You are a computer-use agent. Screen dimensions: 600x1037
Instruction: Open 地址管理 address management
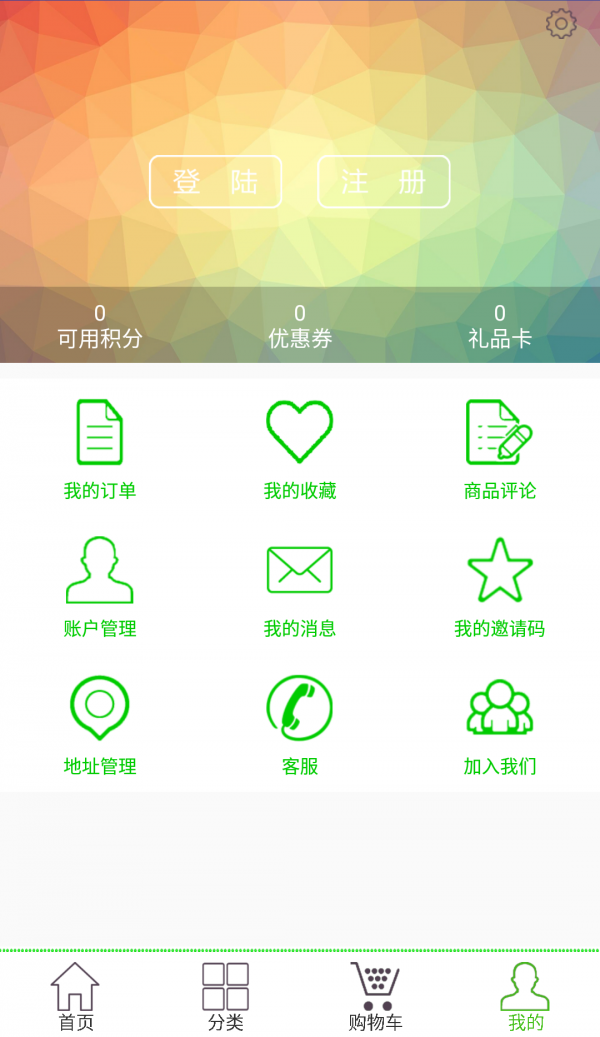(x=100, y=724)
